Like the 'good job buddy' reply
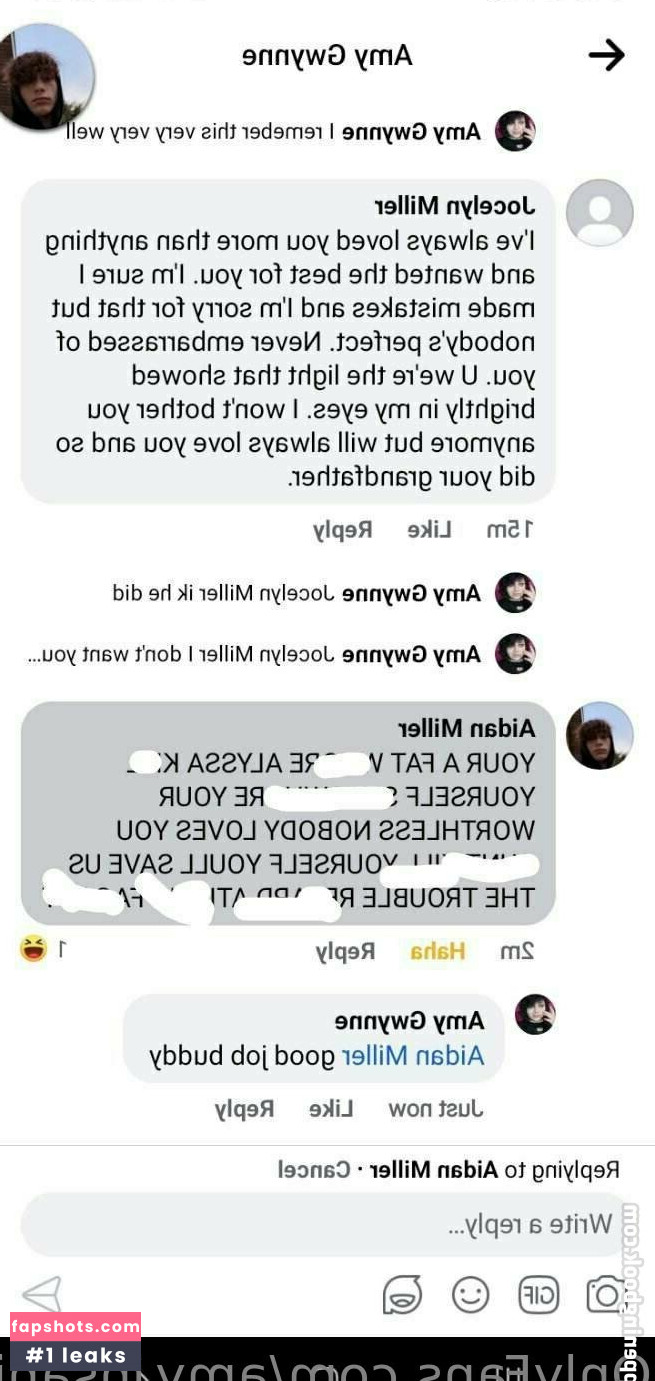Image resolution: width=655 pixels, height=1381 pixels. (x=331, y=1108)
